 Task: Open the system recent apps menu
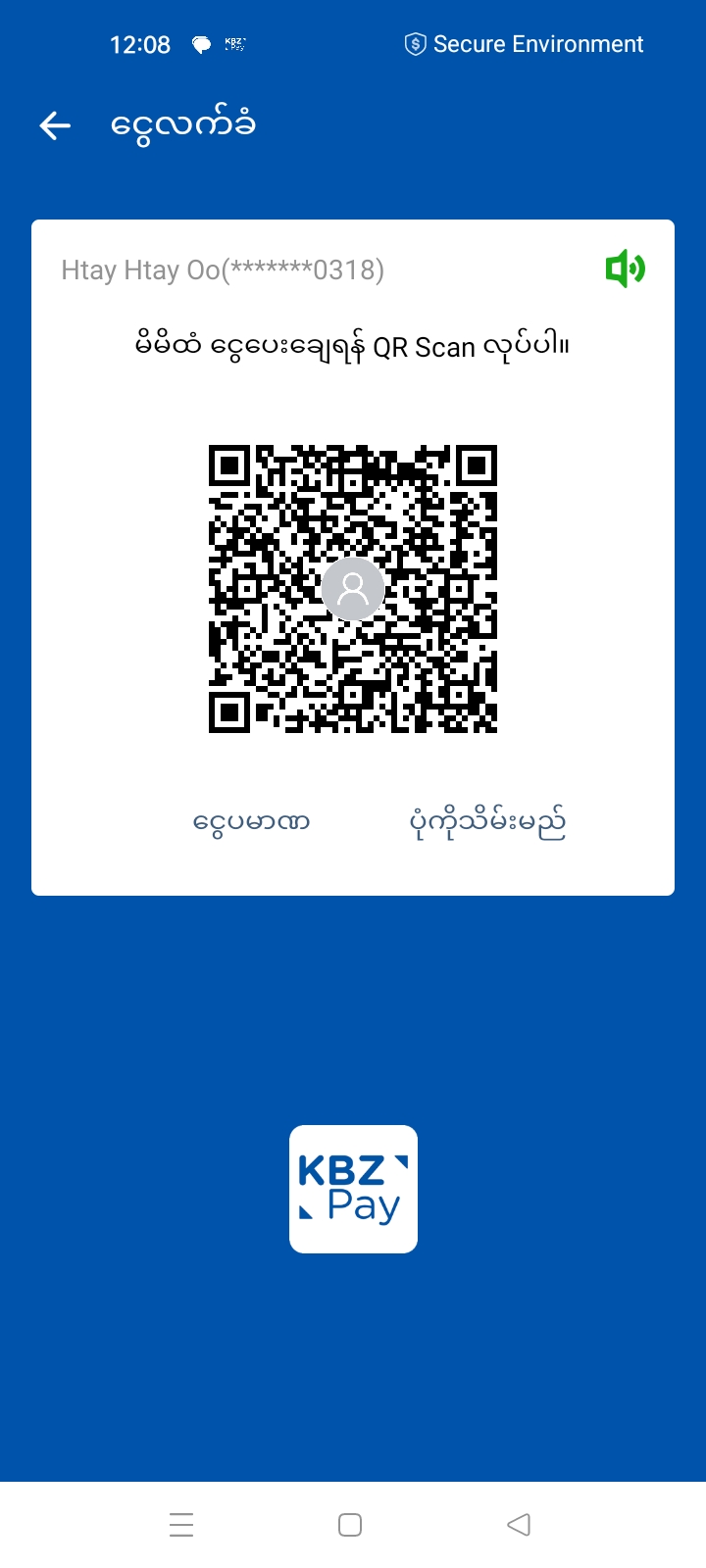(181, 1525)
